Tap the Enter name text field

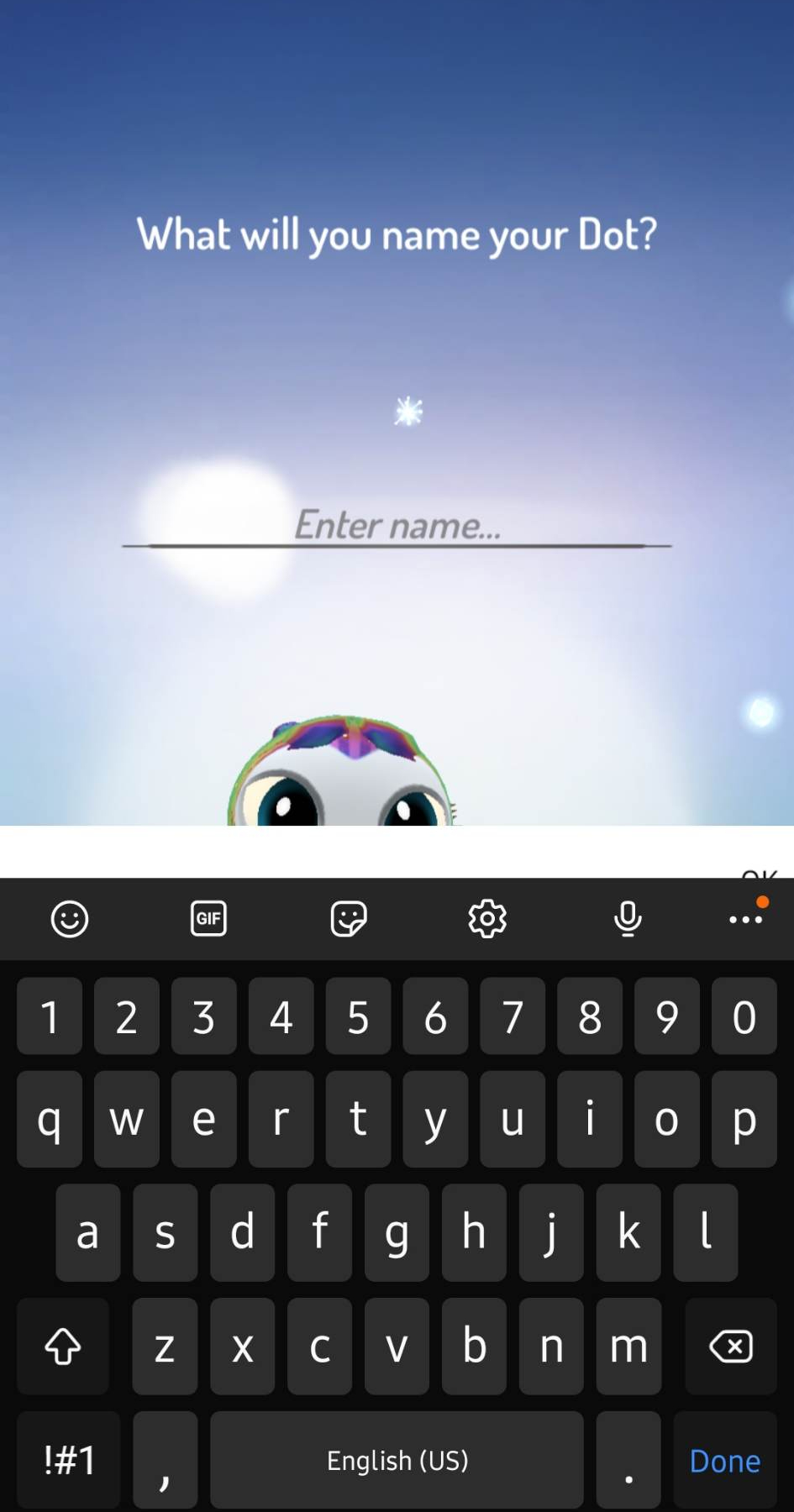397,526
